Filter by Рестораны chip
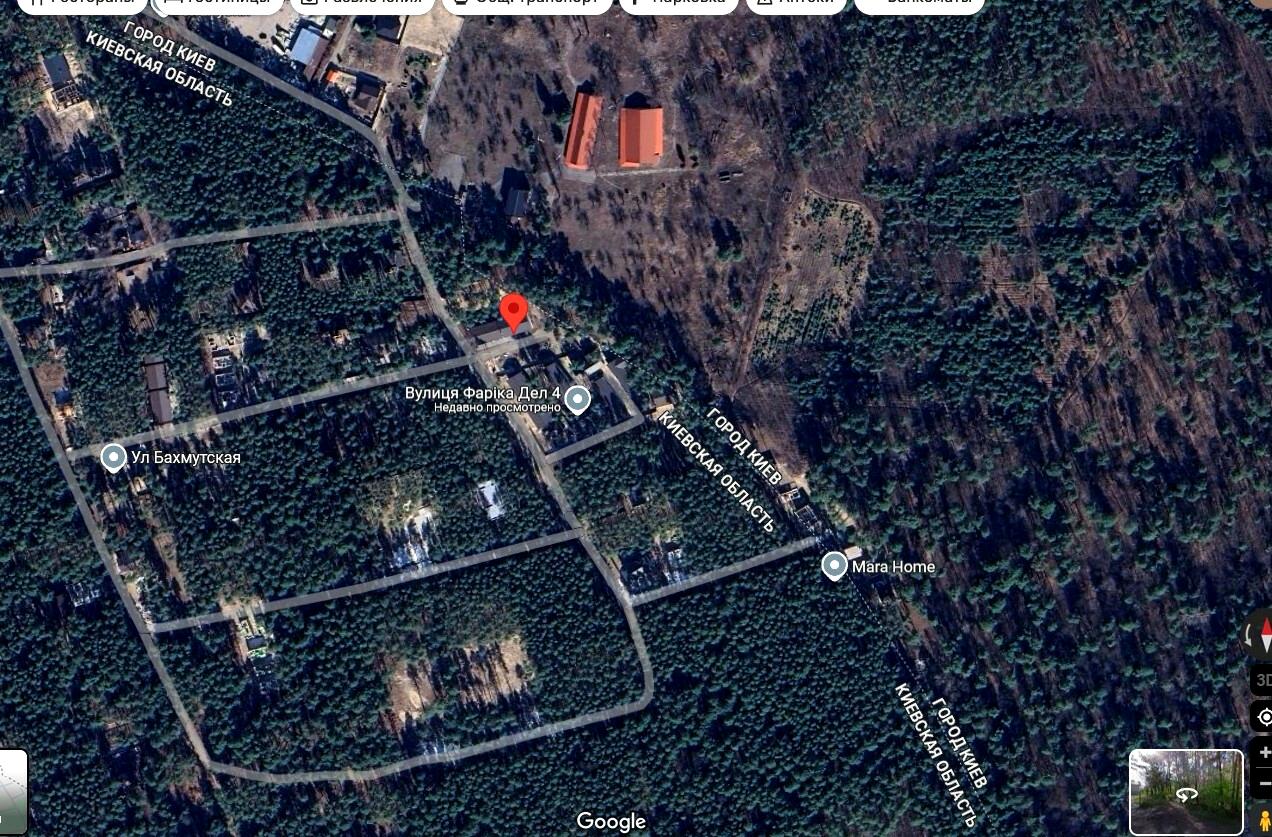This screenshot has width=1272, height=837. pos(82,3)
